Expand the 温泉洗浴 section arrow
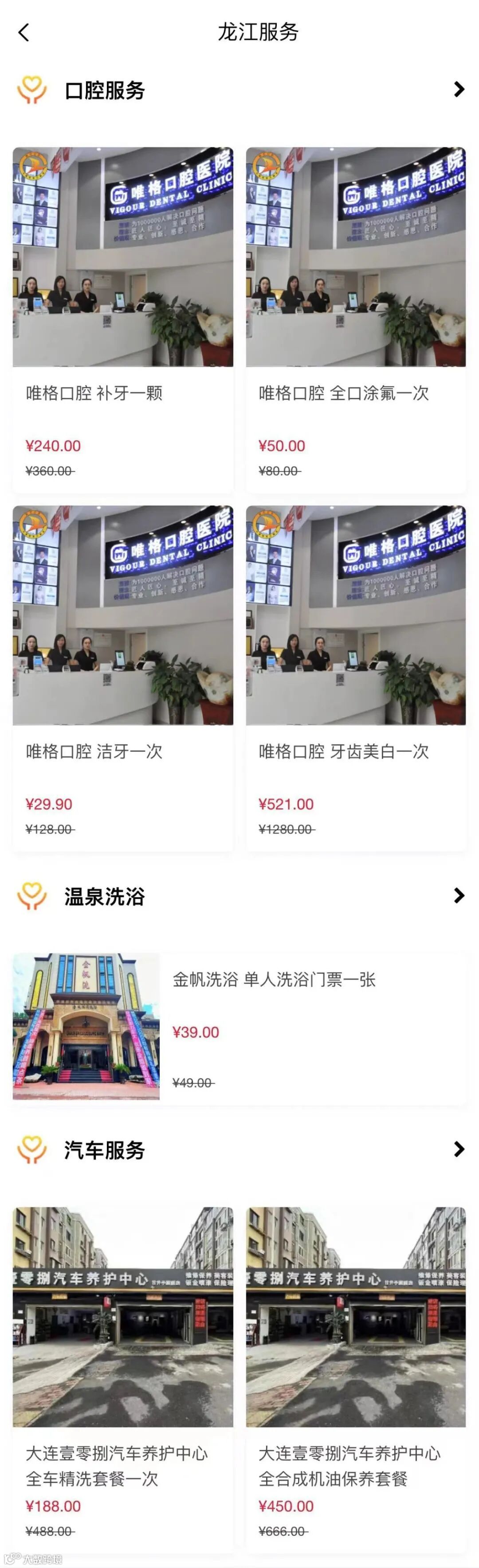This screenshot has height=1568, width=479. coord(459,895)
